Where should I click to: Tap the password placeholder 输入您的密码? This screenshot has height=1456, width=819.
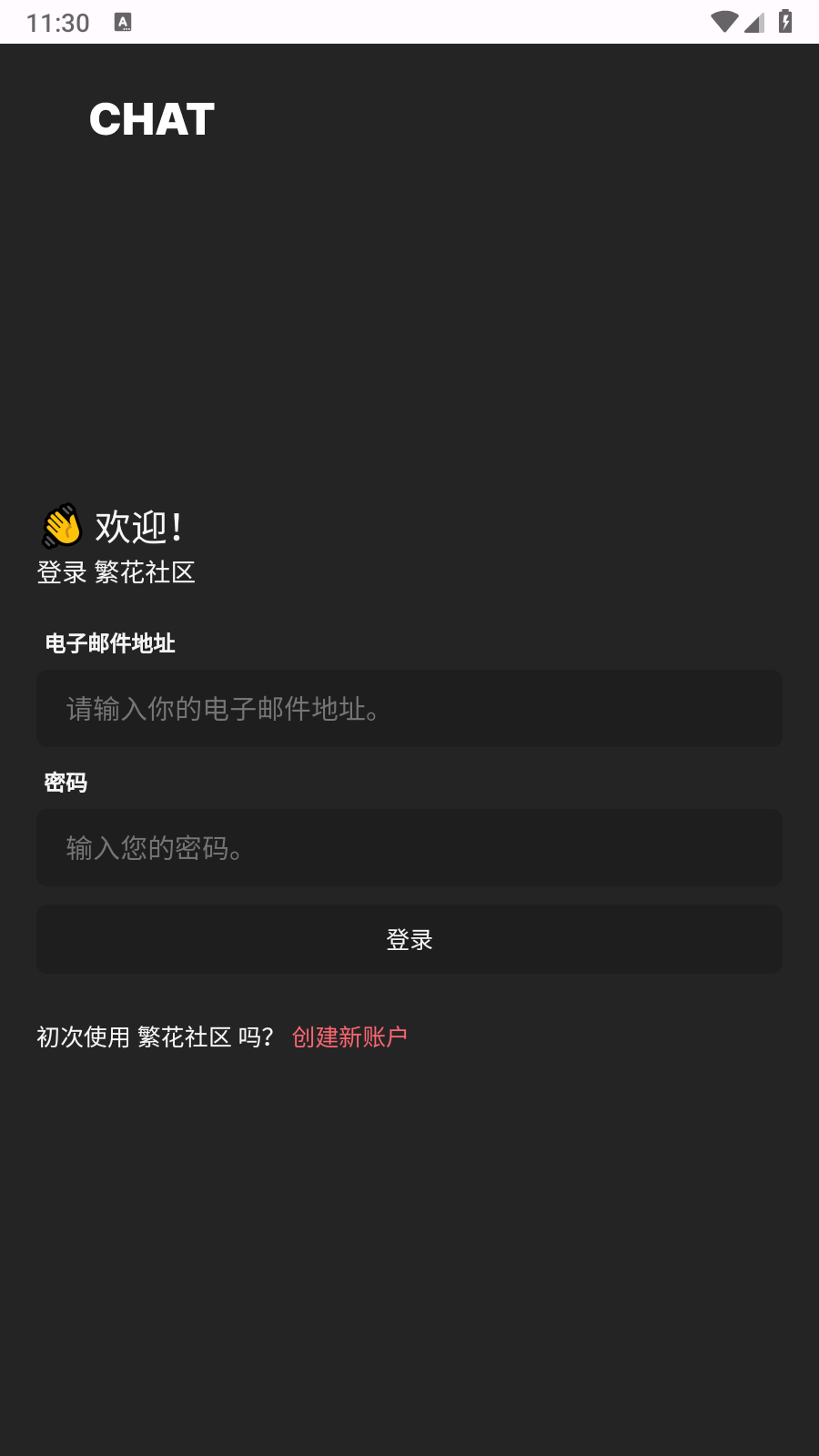153,847
